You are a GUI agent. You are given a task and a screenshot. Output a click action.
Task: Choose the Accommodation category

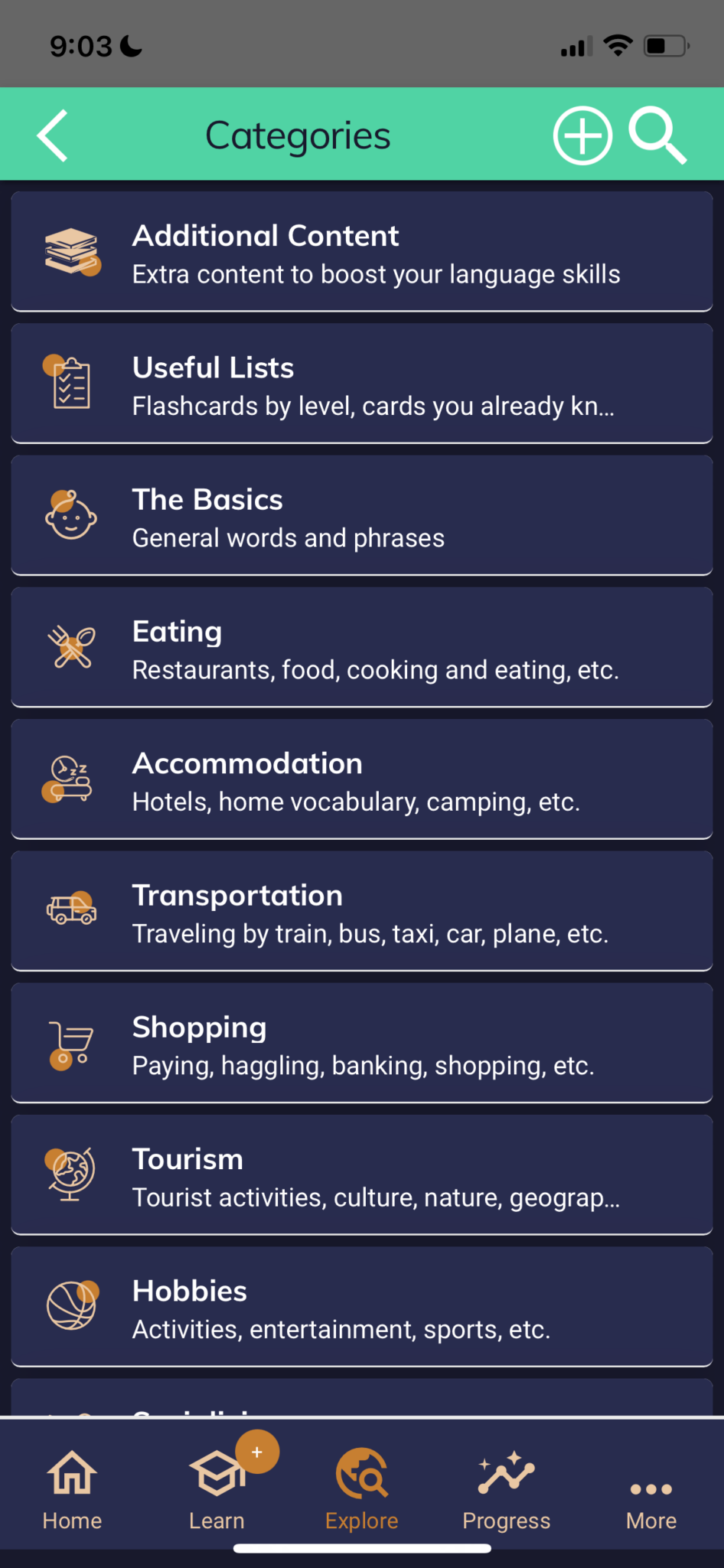(x=362, y=779)
